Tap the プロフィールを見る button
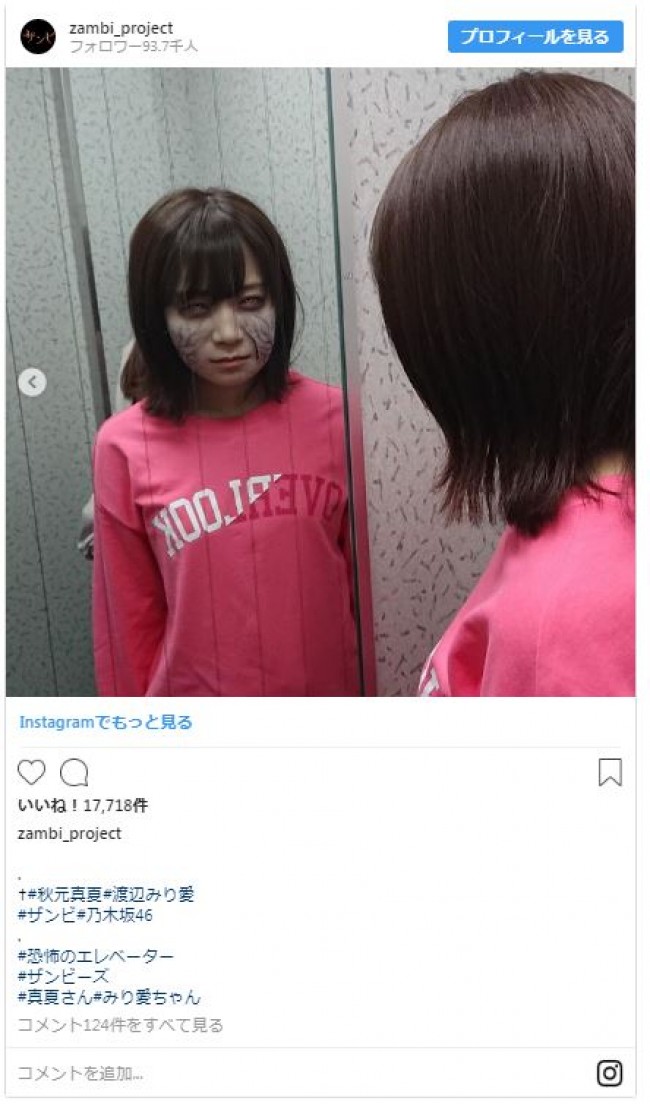 click(535, 37)
